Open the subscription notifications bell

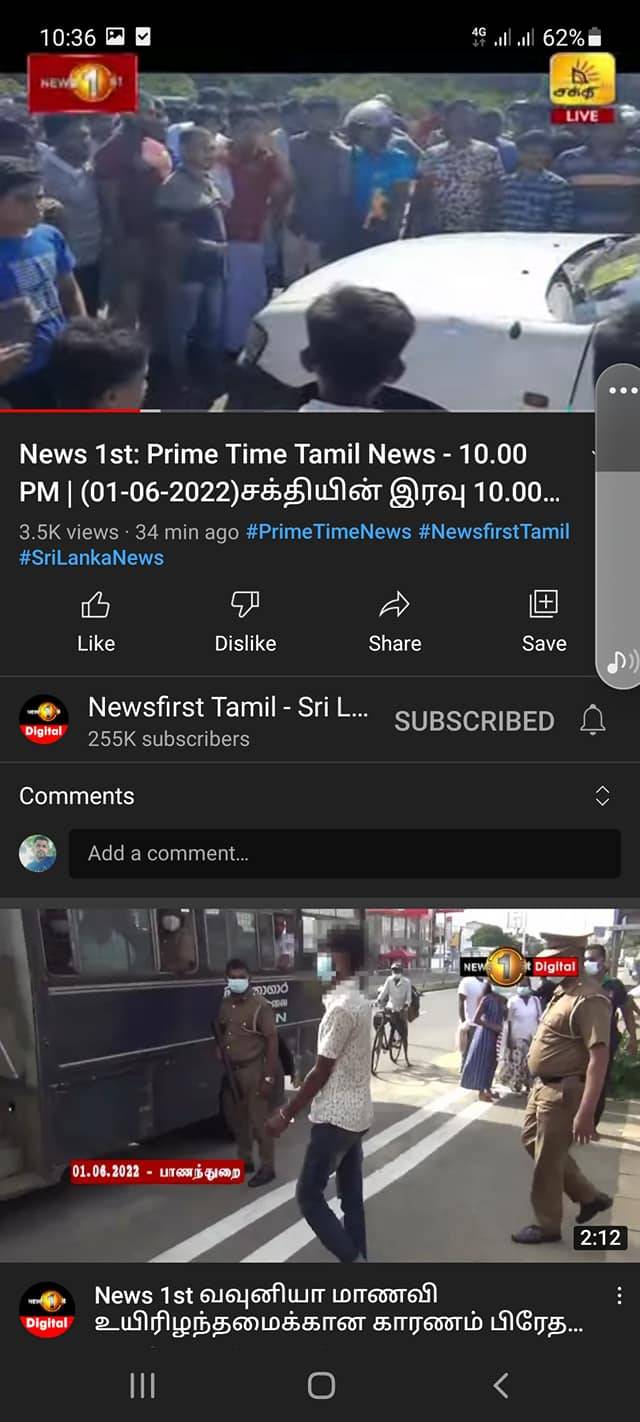click(593, 720)
